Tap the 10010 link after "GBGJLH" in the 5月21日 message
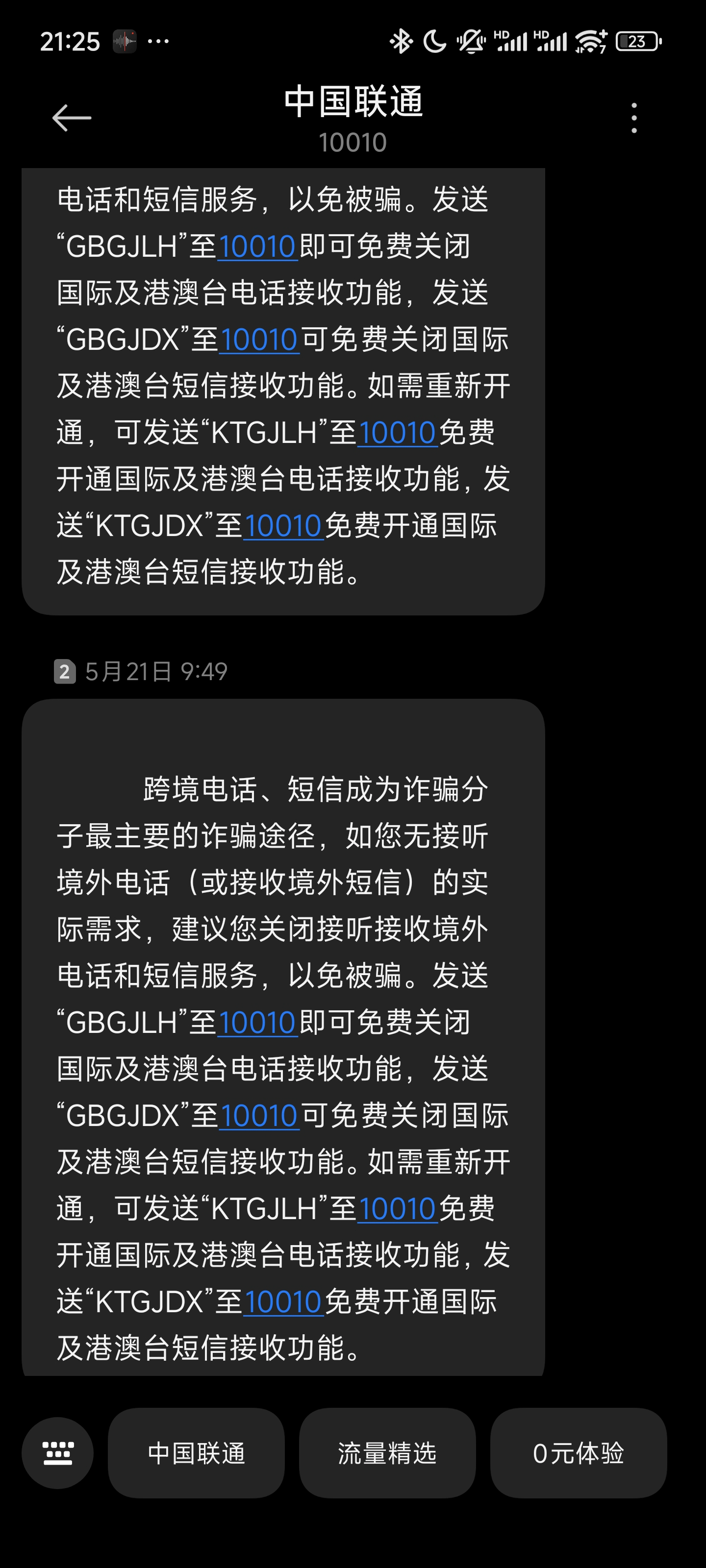 (258, 1023)
